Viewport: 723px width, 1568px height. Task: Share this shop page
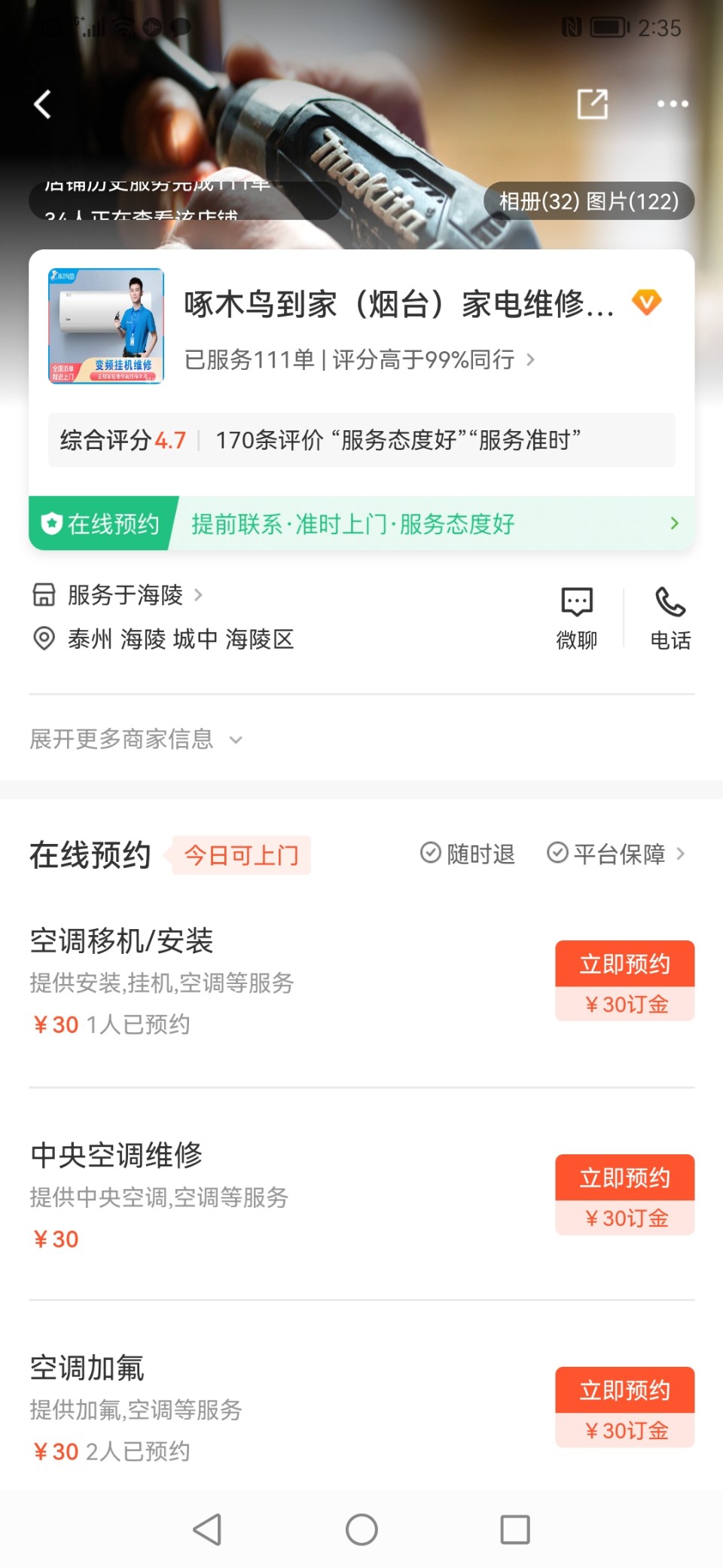(592, 104)
